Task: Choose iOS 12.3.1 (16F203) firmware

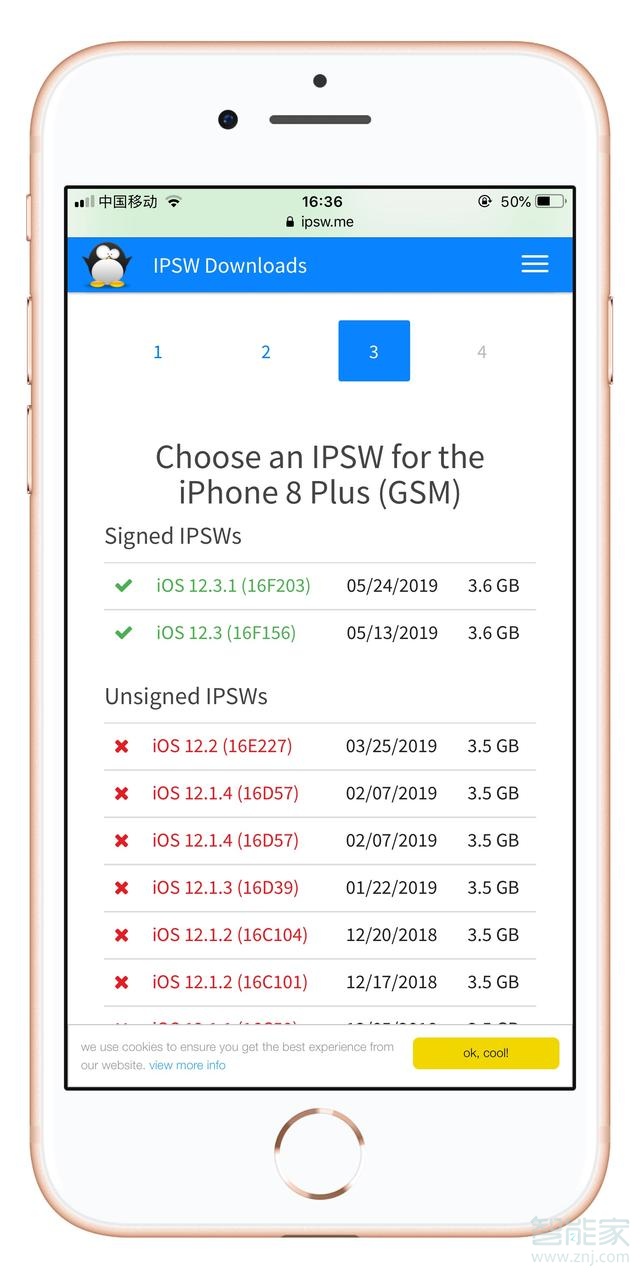Action: [x=233, y=586]
